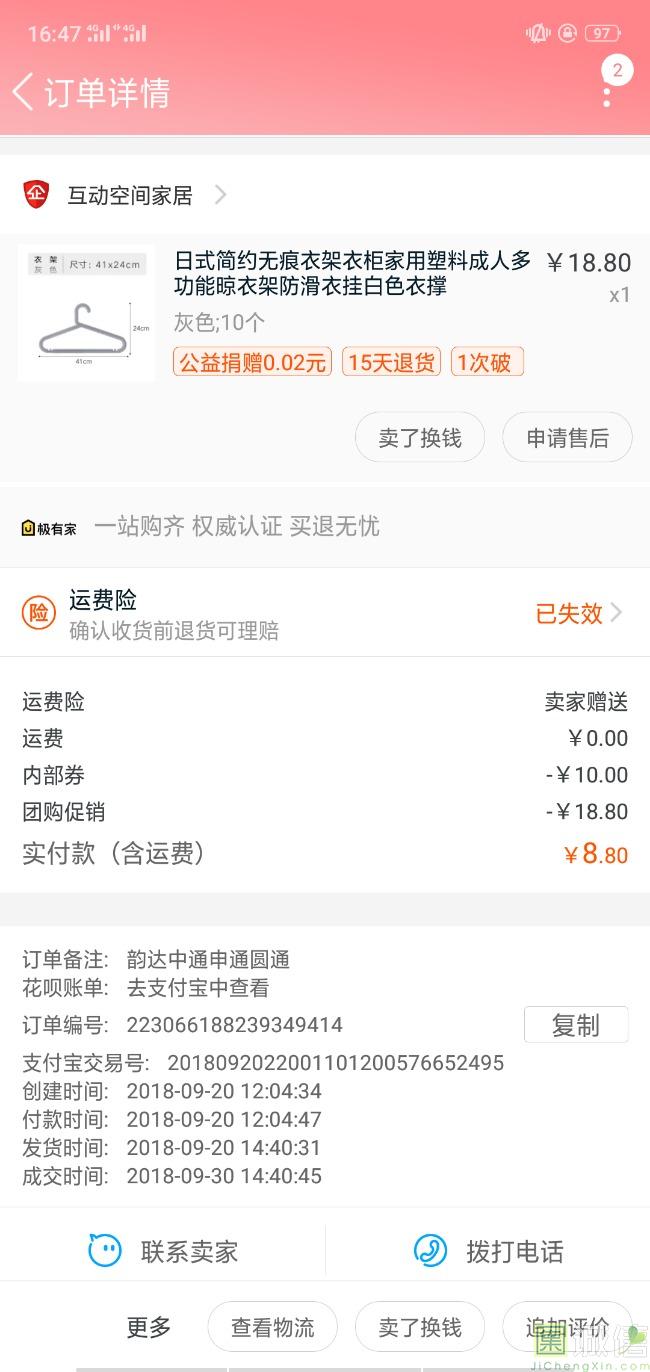The image size is (650, 1372).
Task: View shipping tracking with 查看物流
Action: pos(272,1327)
